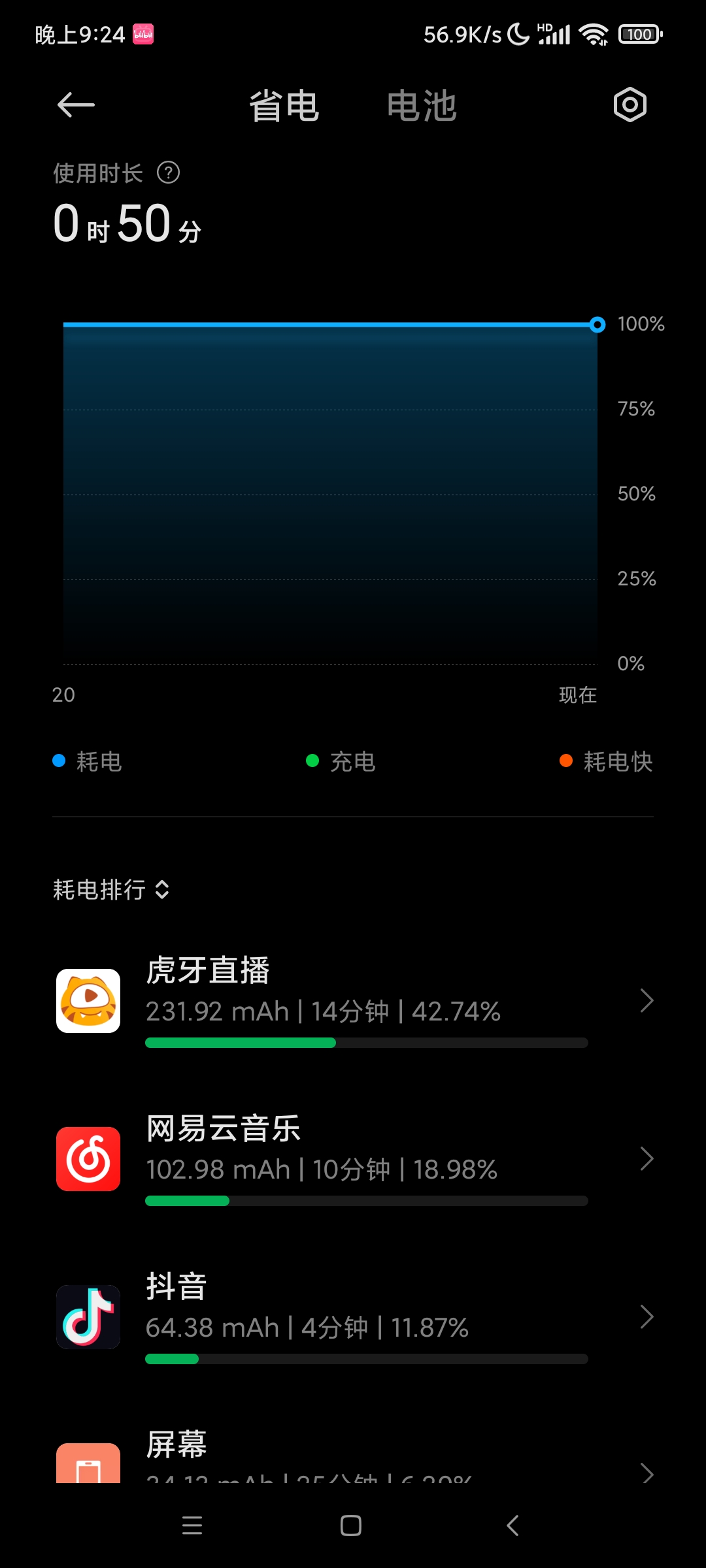The width and height of the screenshot is (706, 1568).
Task: View 抖音 battery consumption details
Action: [x=353, y=1317]
